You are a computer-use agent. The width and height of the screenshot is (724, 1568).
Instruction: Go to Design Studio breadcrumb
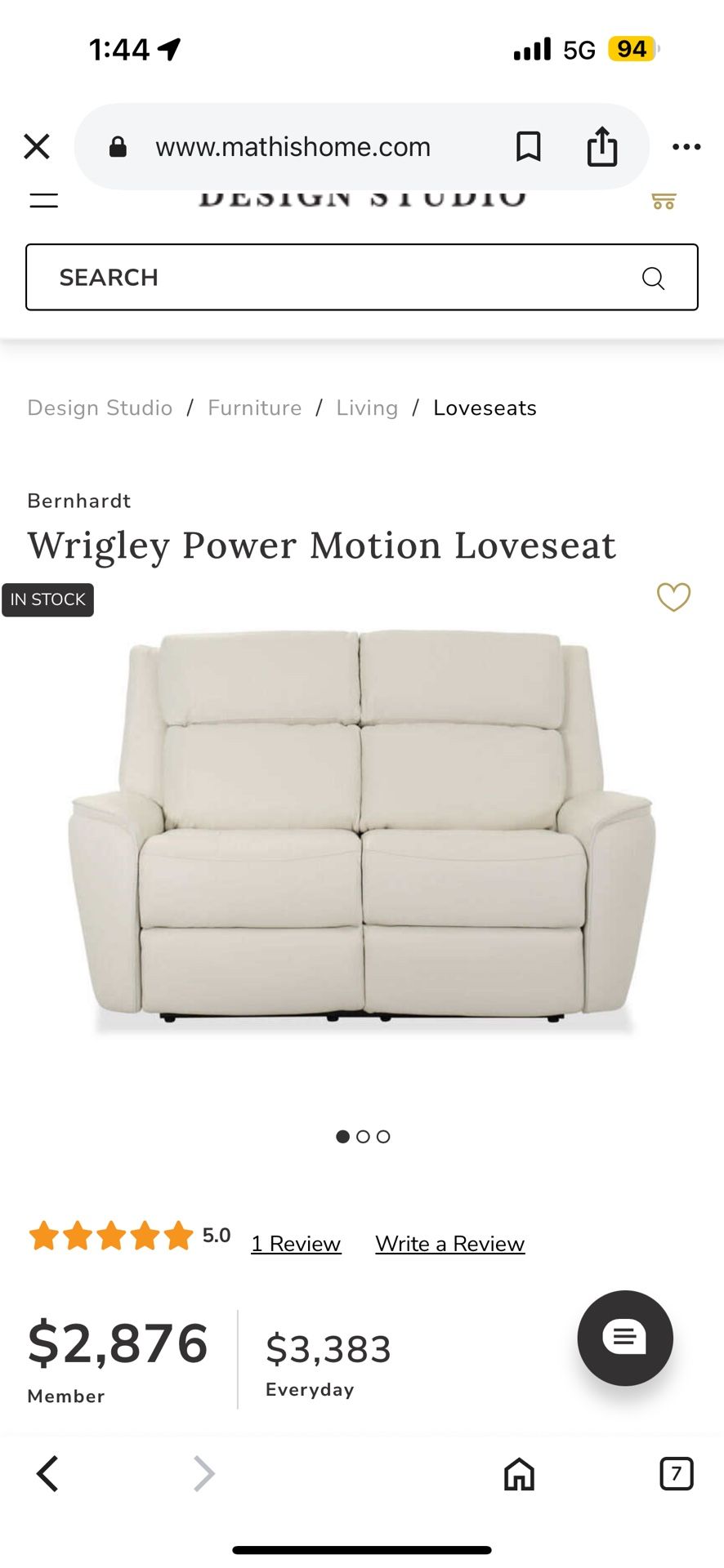[x=100, y=408]
